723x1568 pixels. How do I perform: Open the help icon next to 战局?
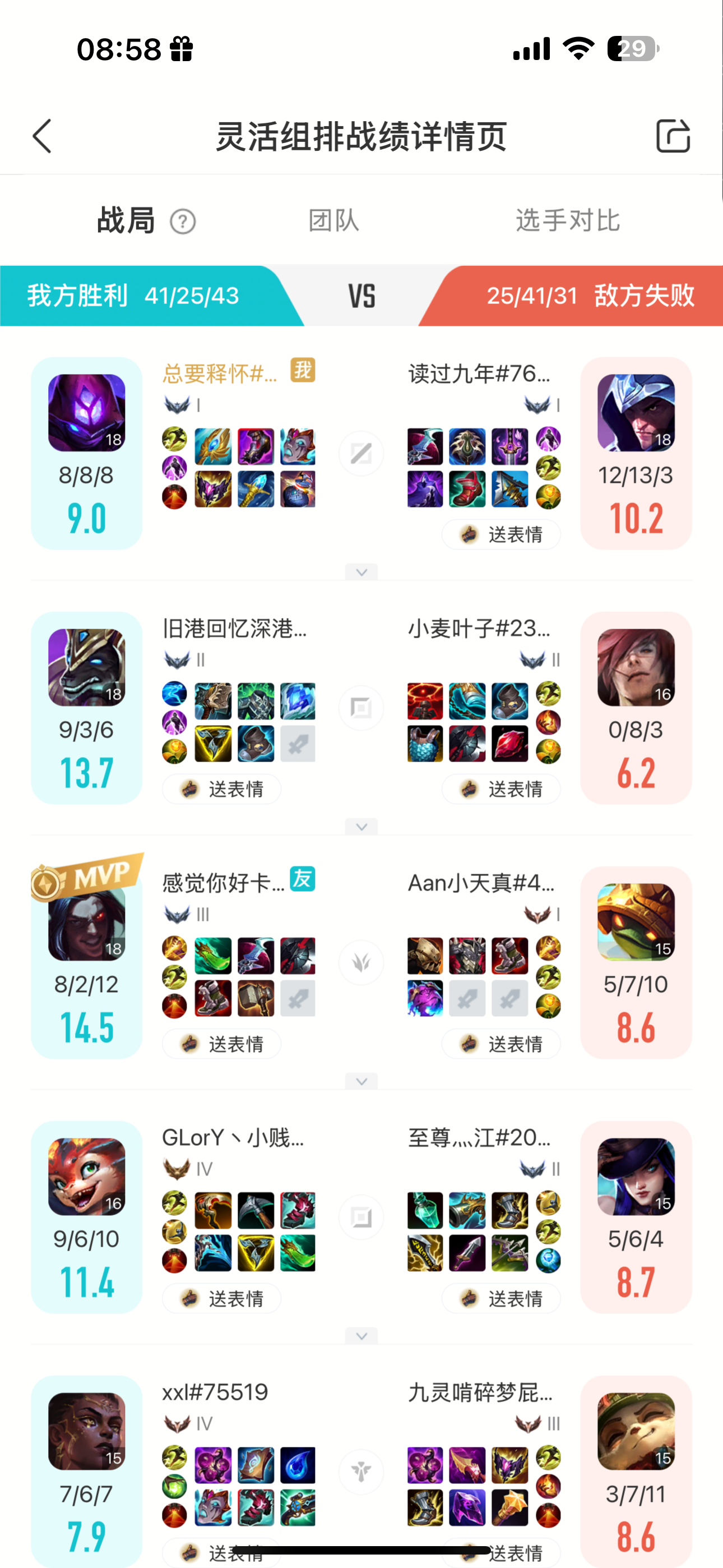[x=183, y=222]
